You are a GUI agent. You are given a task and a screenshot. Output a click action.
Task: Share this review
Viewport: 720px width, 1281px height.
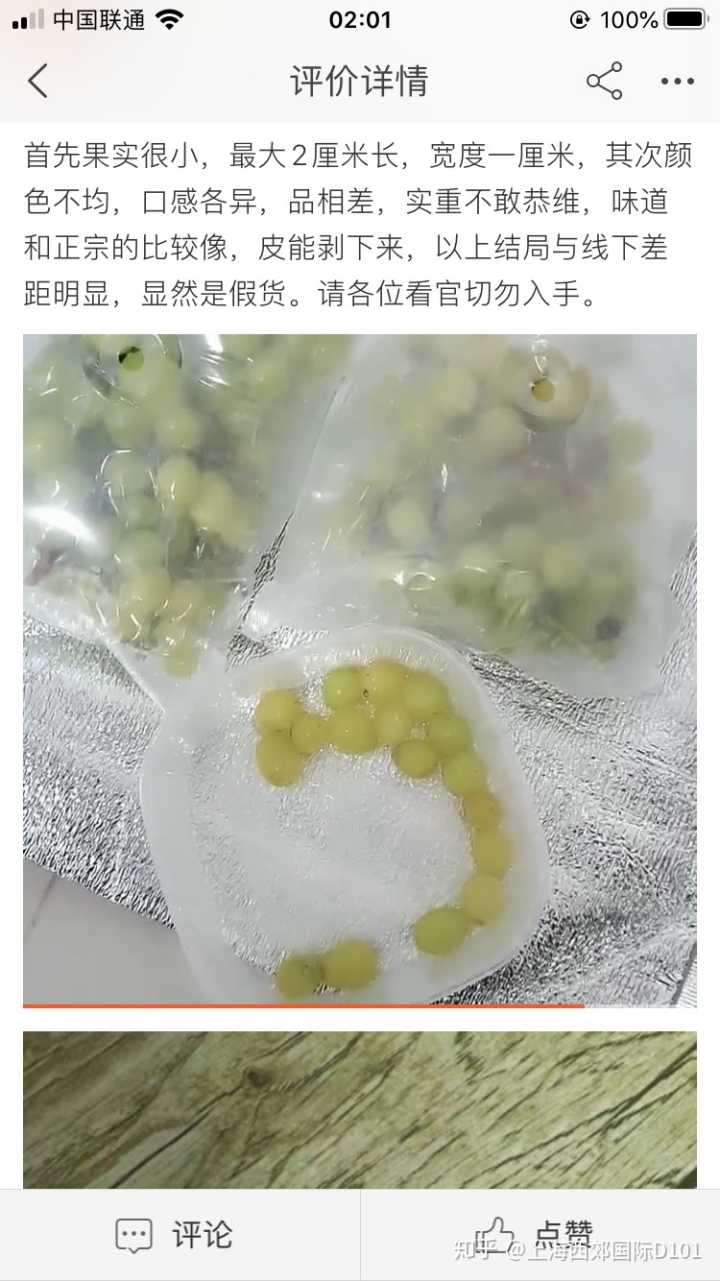coord(604,81)
